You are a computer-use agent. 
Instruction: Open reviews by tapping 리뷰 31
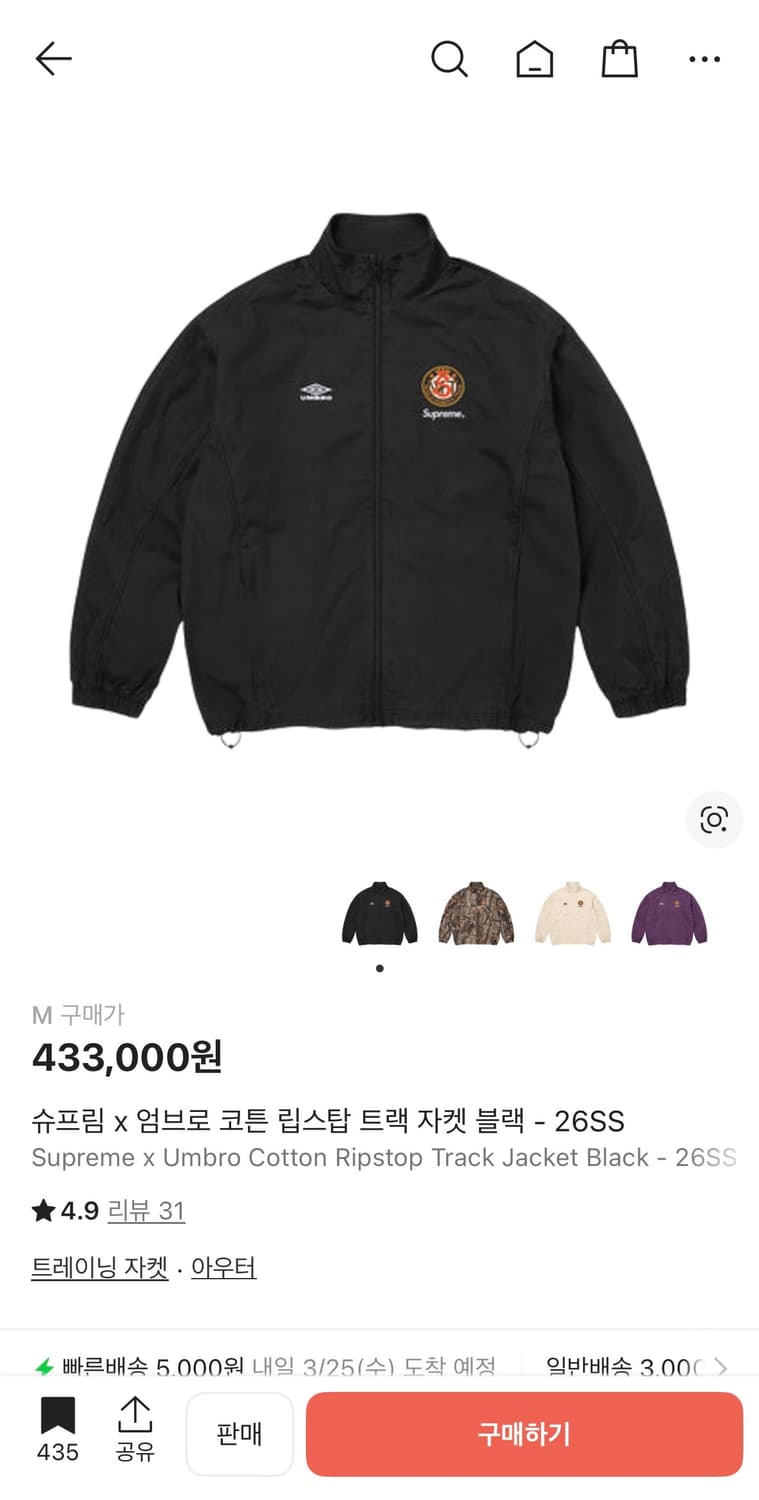tap(146, 1211)
